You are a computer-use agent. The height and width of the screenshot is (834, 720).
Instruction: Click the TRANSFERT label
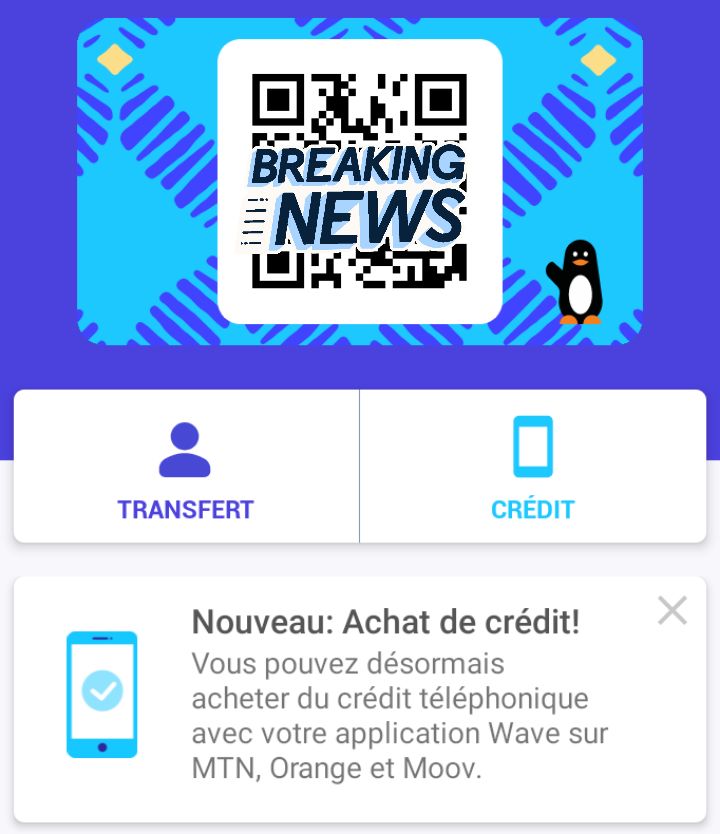[185, 509]
